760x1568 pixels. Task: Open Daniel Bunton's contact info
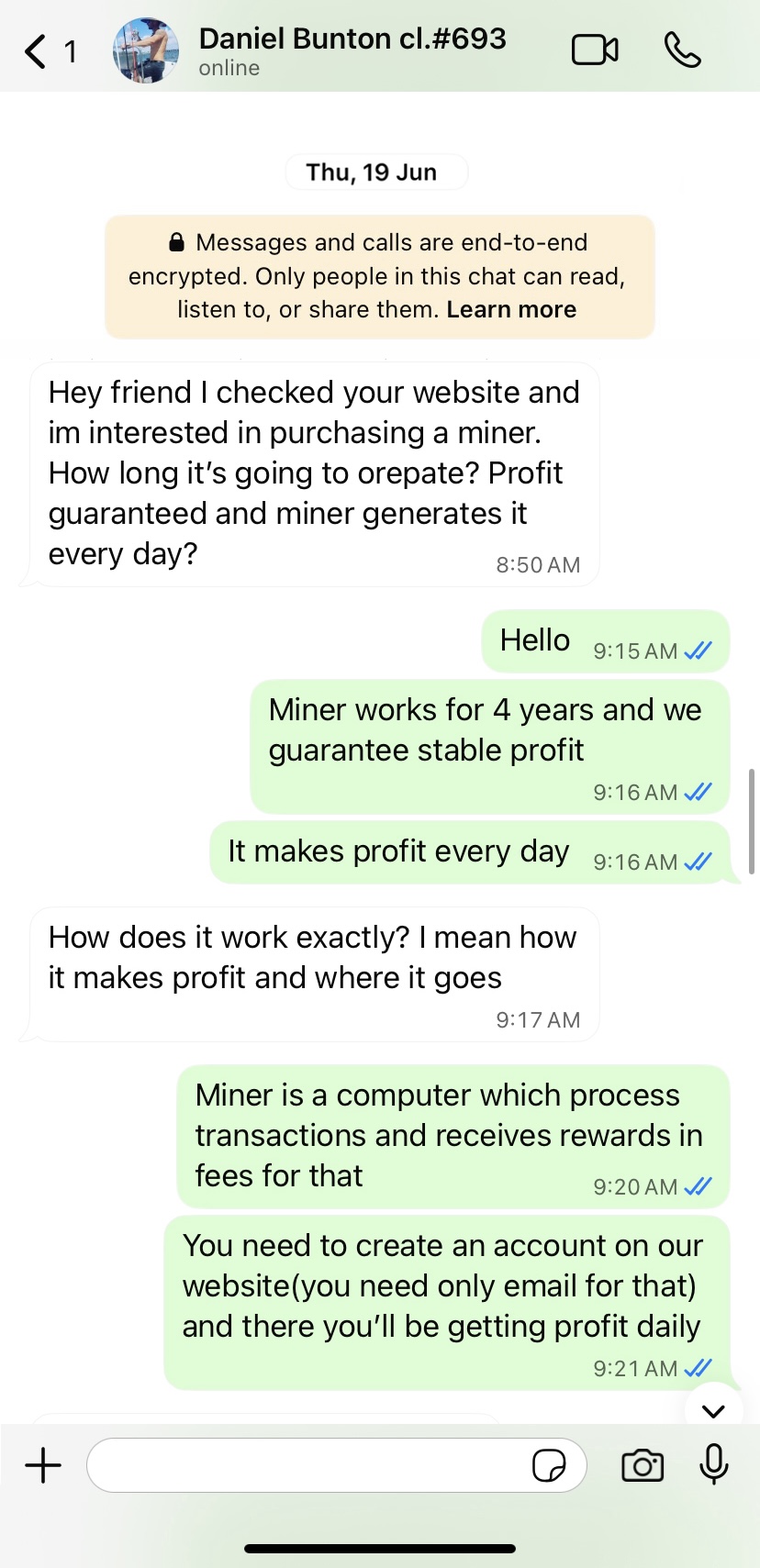352,50
